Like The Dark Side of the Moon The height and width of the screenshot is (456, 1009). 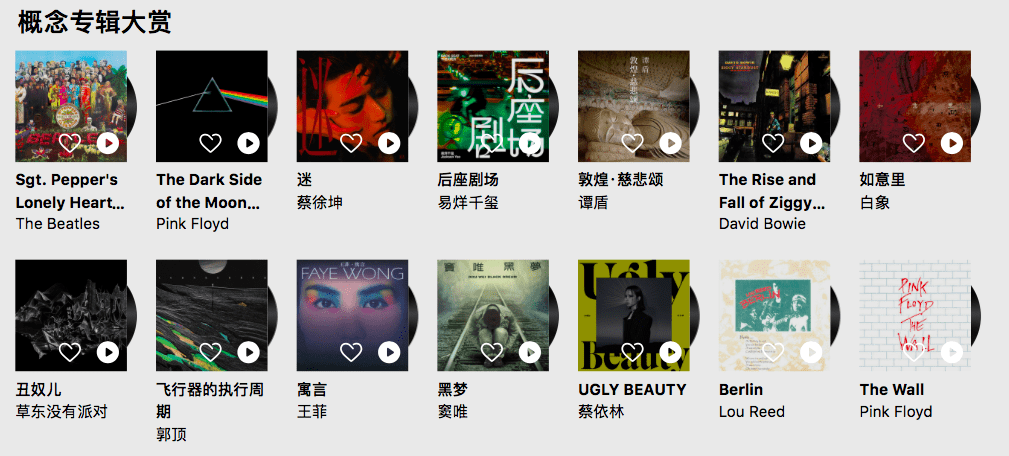[x=210, y=143]
